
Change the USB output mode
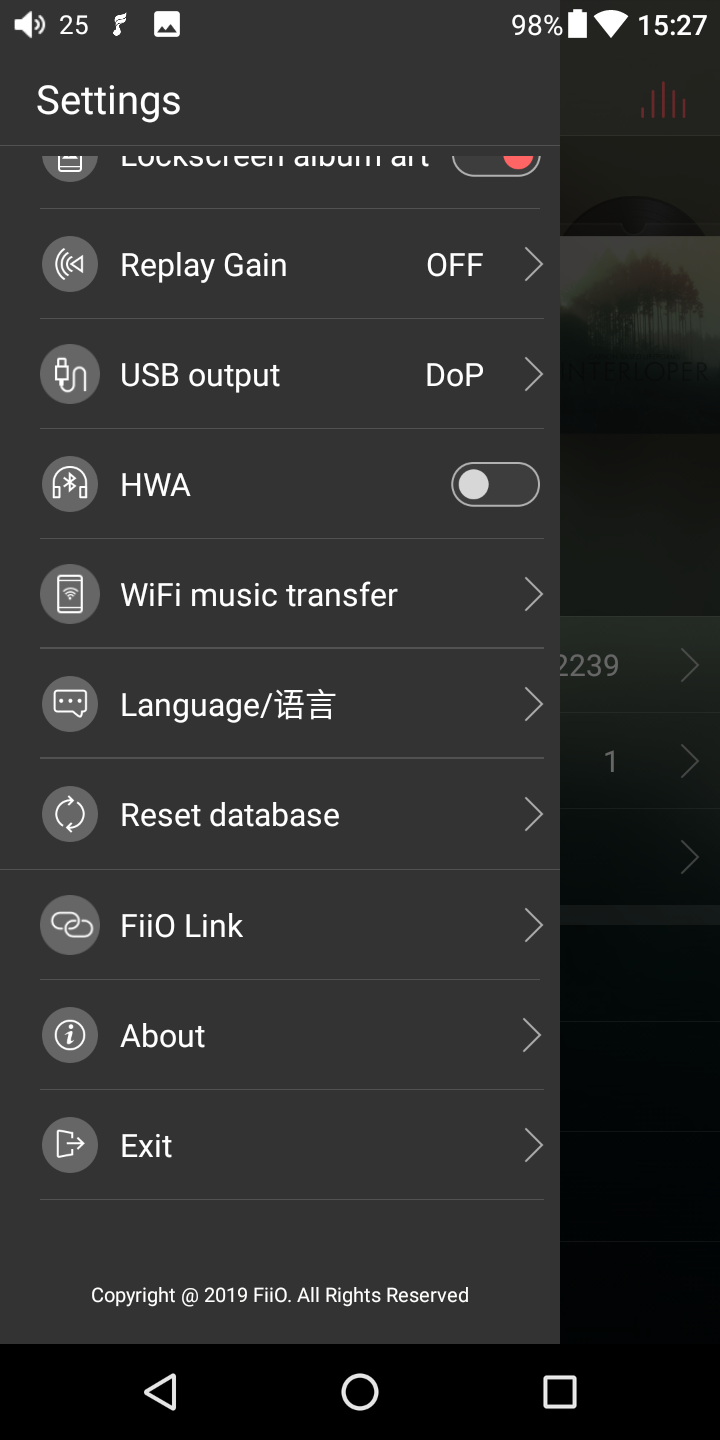click(290, 375)
